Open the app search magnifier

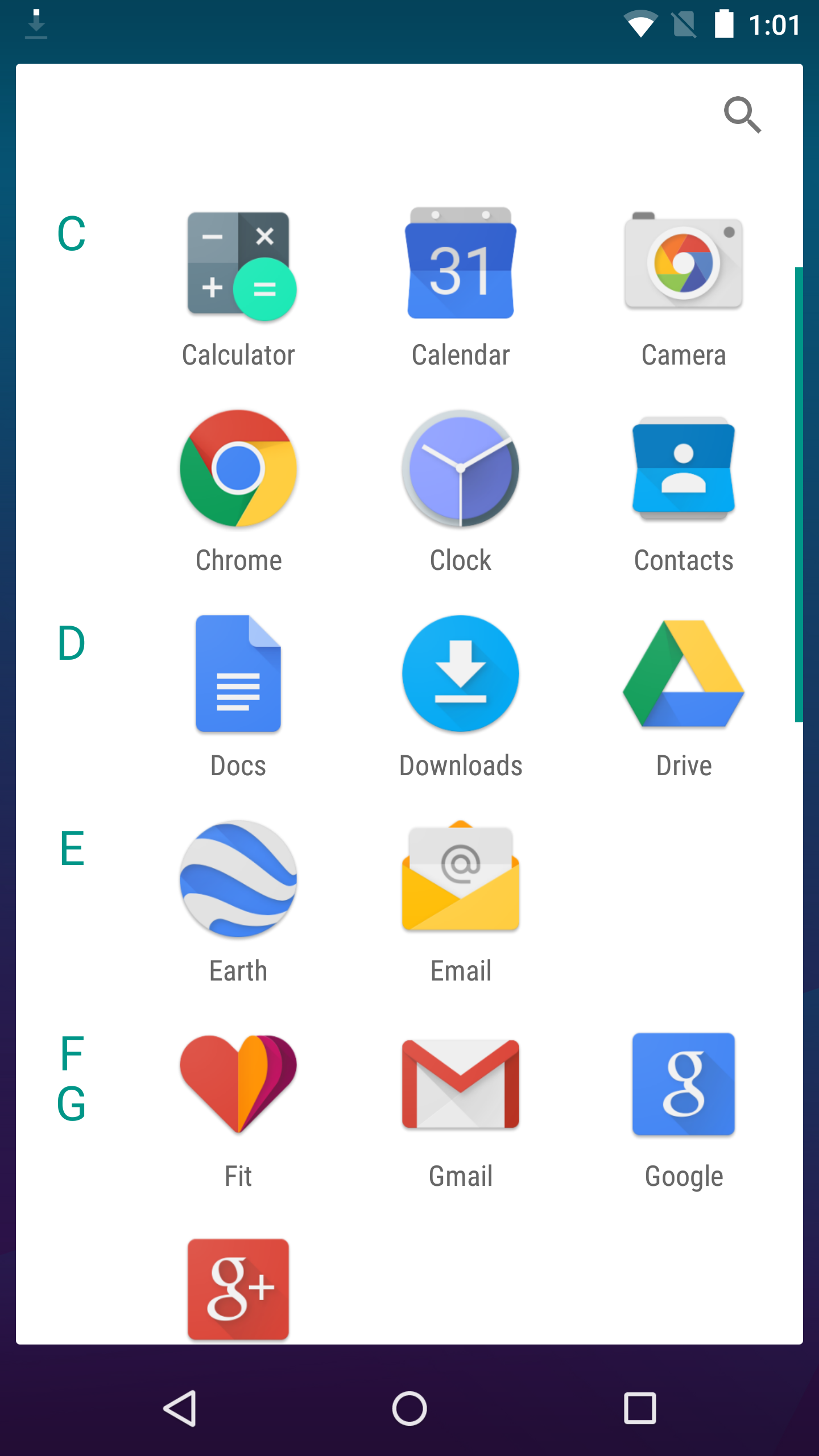click(742, 115)
